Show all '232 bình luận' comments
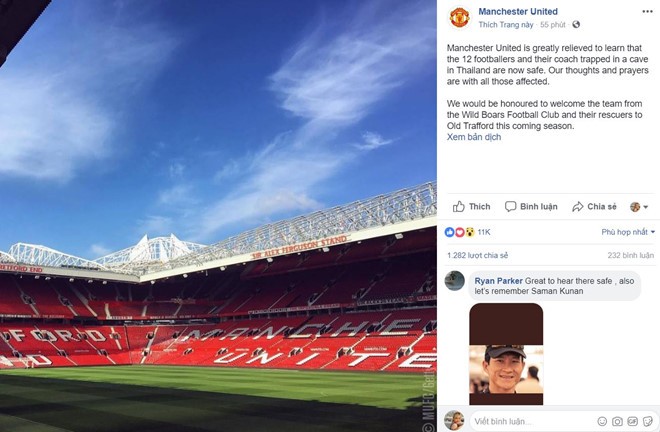The width and height of the screenshot is (660, 432). pos(630,255)
